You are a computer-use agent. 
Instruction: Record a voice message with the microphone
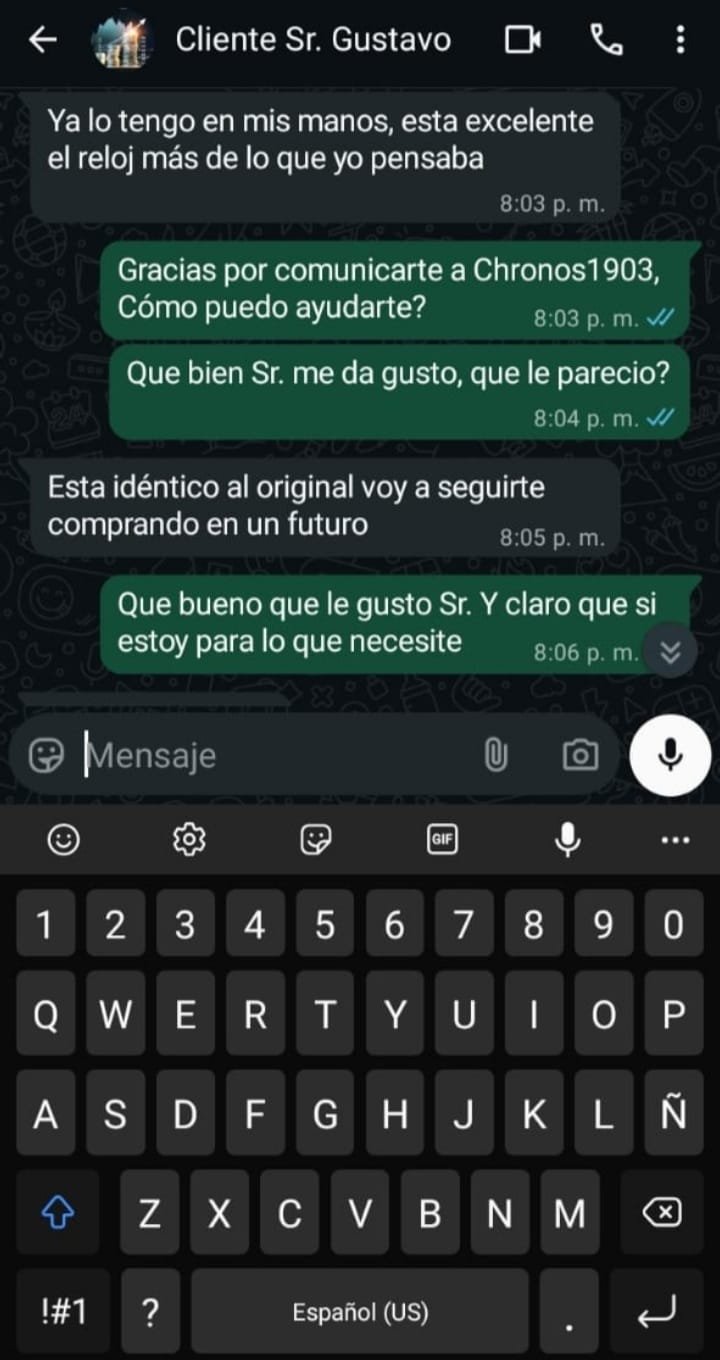click(670, 755)
